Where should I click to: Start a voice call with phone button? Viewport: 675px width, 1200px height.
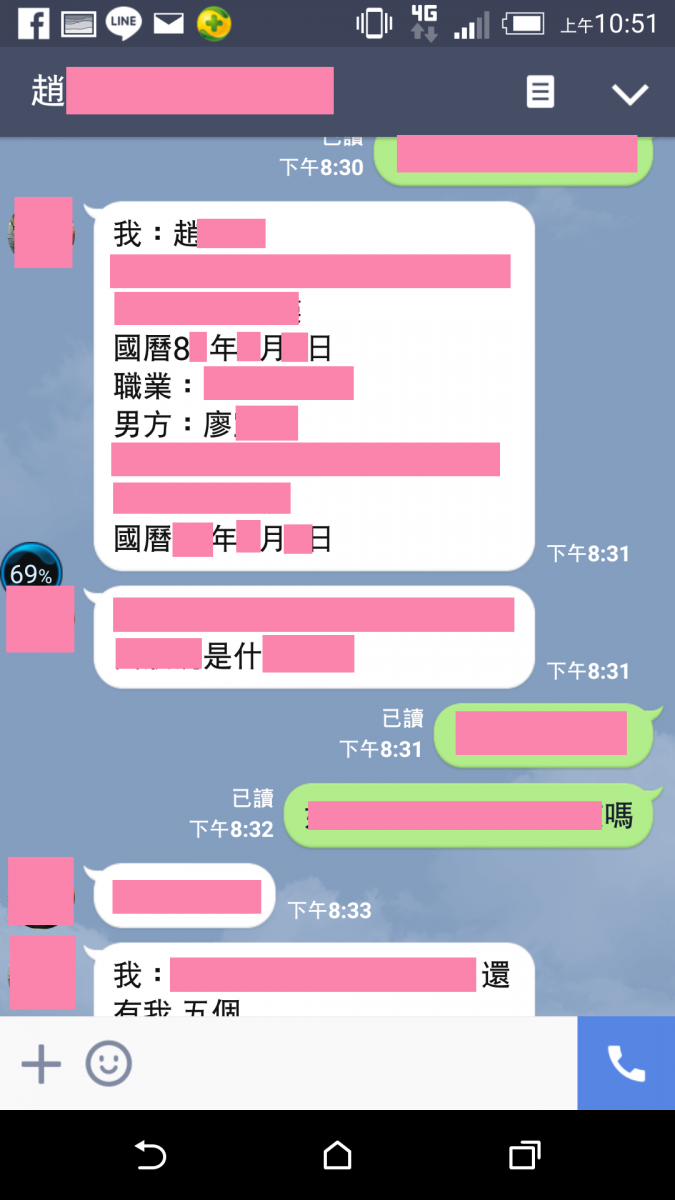tap(626, 1064)
